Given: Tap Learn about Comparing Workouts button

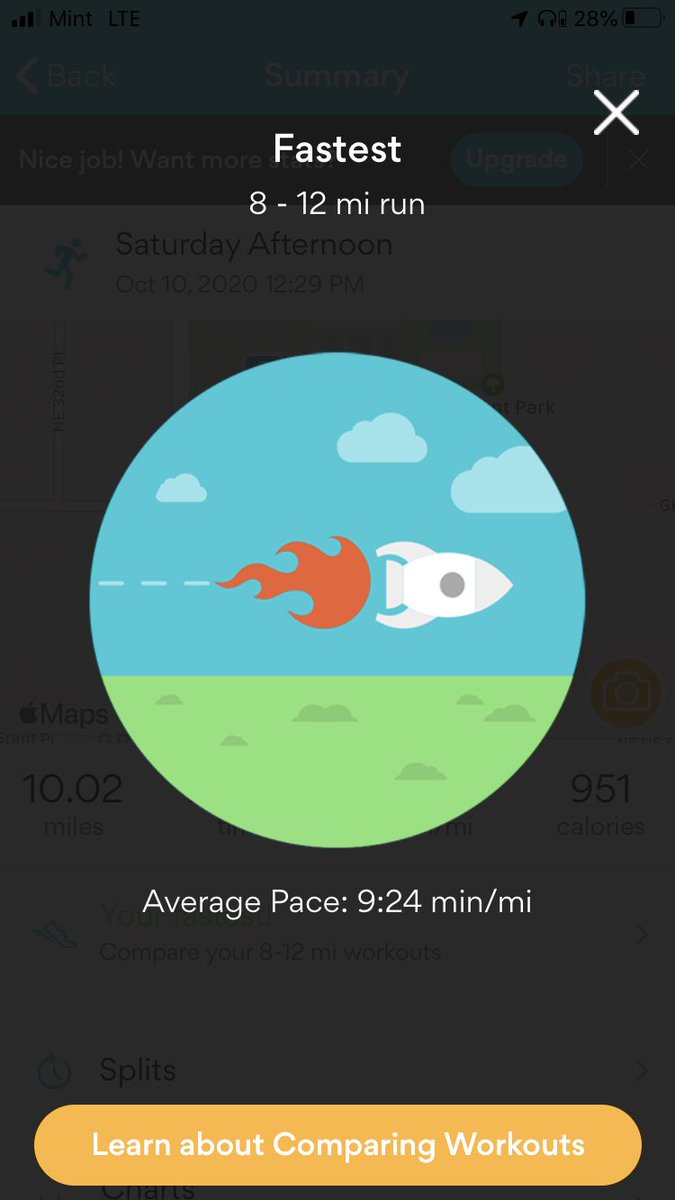Looking at the screenshot, I should (x=338, y=1144).
